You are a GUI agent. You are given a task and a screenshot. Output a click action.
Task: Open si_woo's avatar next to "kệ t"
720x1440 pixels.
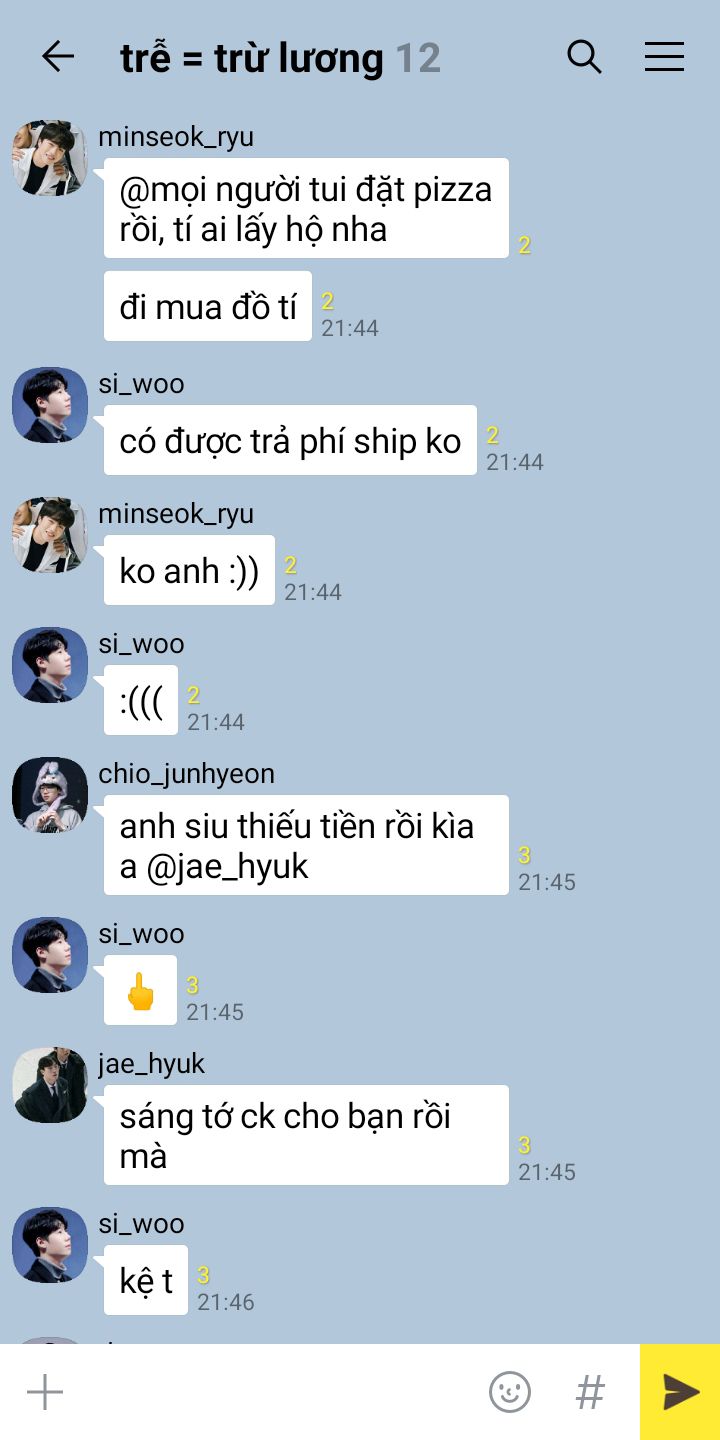[50, 1245]
